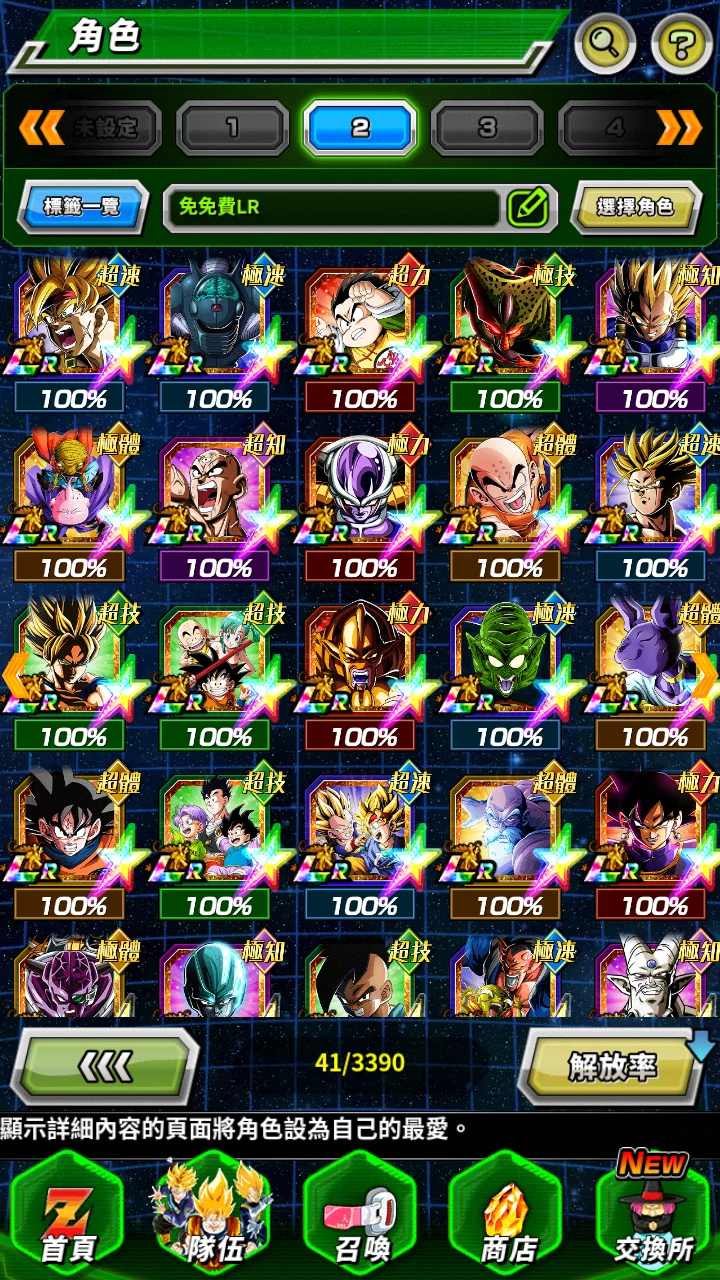The height and width of the screenshot is (1280, 720).
Task: Open the magnifier search icon
Action: click(x=606, y=43)
